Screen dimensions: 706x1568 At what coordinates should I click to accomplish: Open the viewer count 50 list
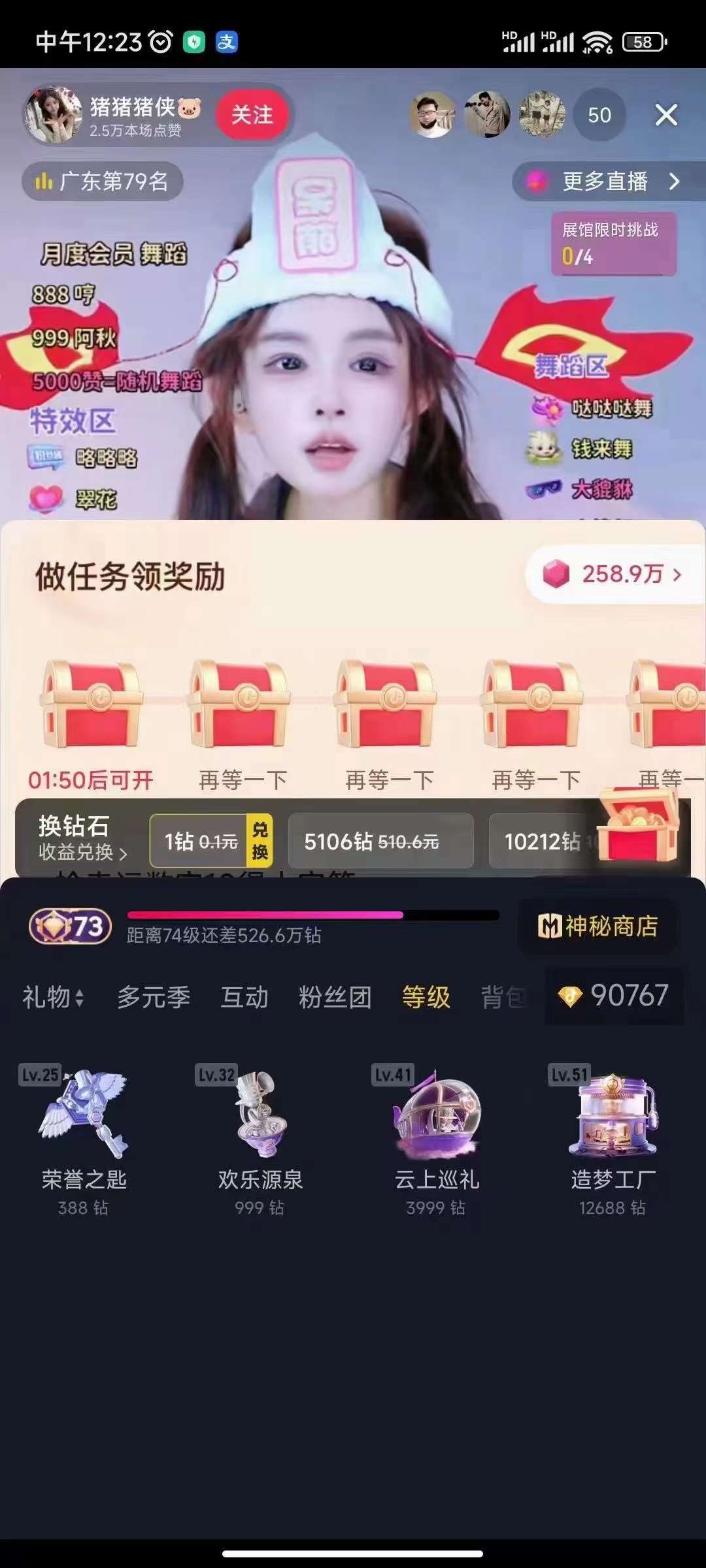(x=599, y=115)
